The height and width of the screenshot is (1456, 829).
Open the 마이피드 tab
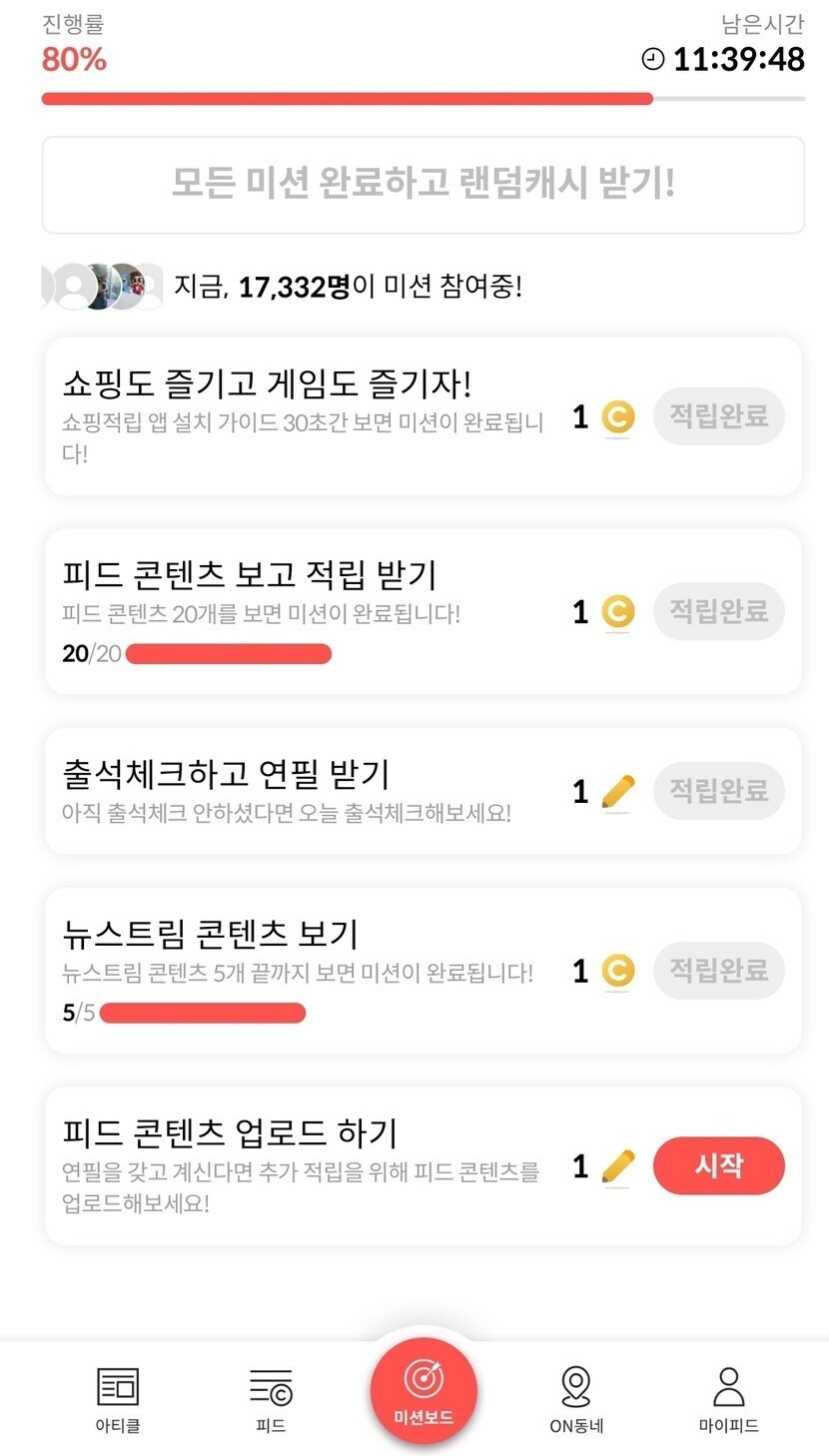729,1399
